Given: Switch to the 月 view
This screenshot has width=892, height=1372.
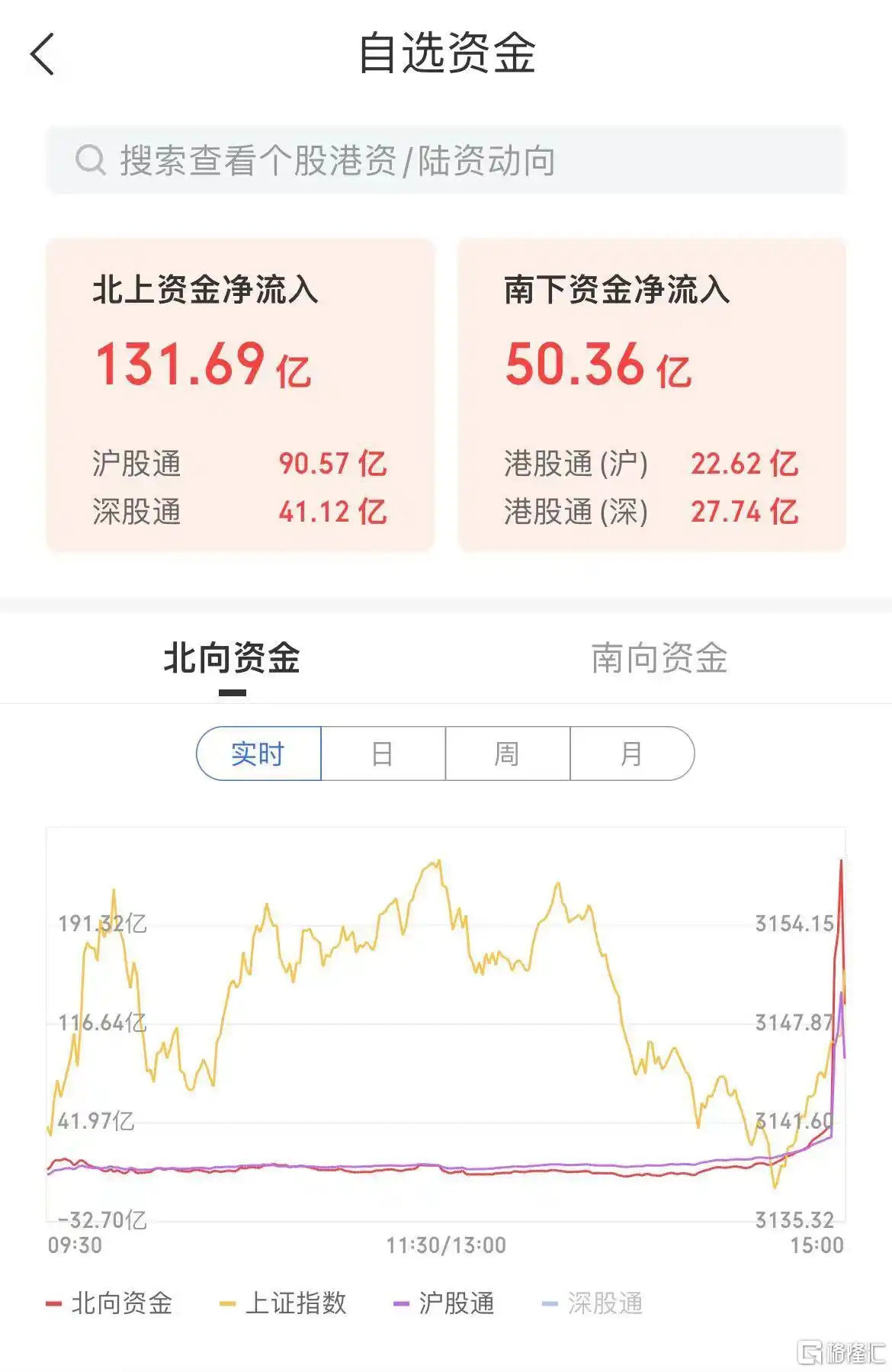Looking at the screenshot, I should tap(630, 754).
